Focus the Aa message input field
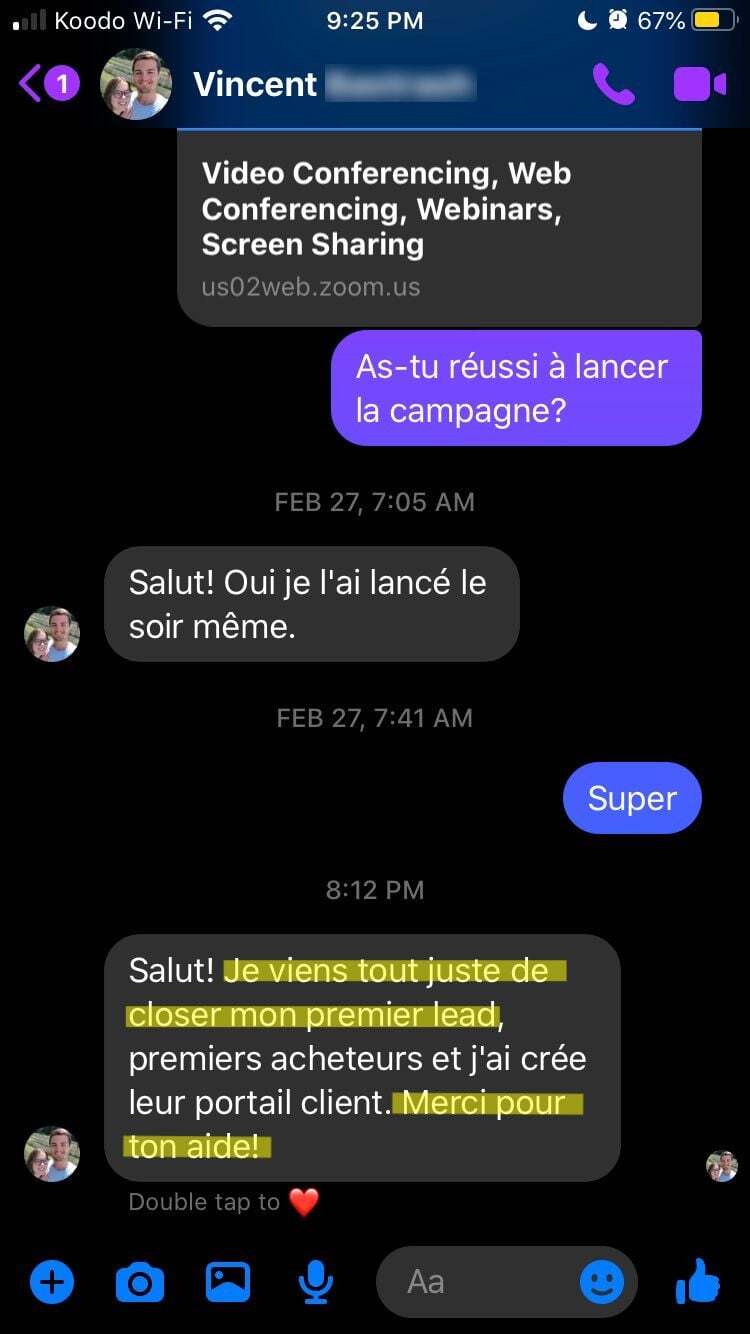750x1334 pixels. [480, 1281]
